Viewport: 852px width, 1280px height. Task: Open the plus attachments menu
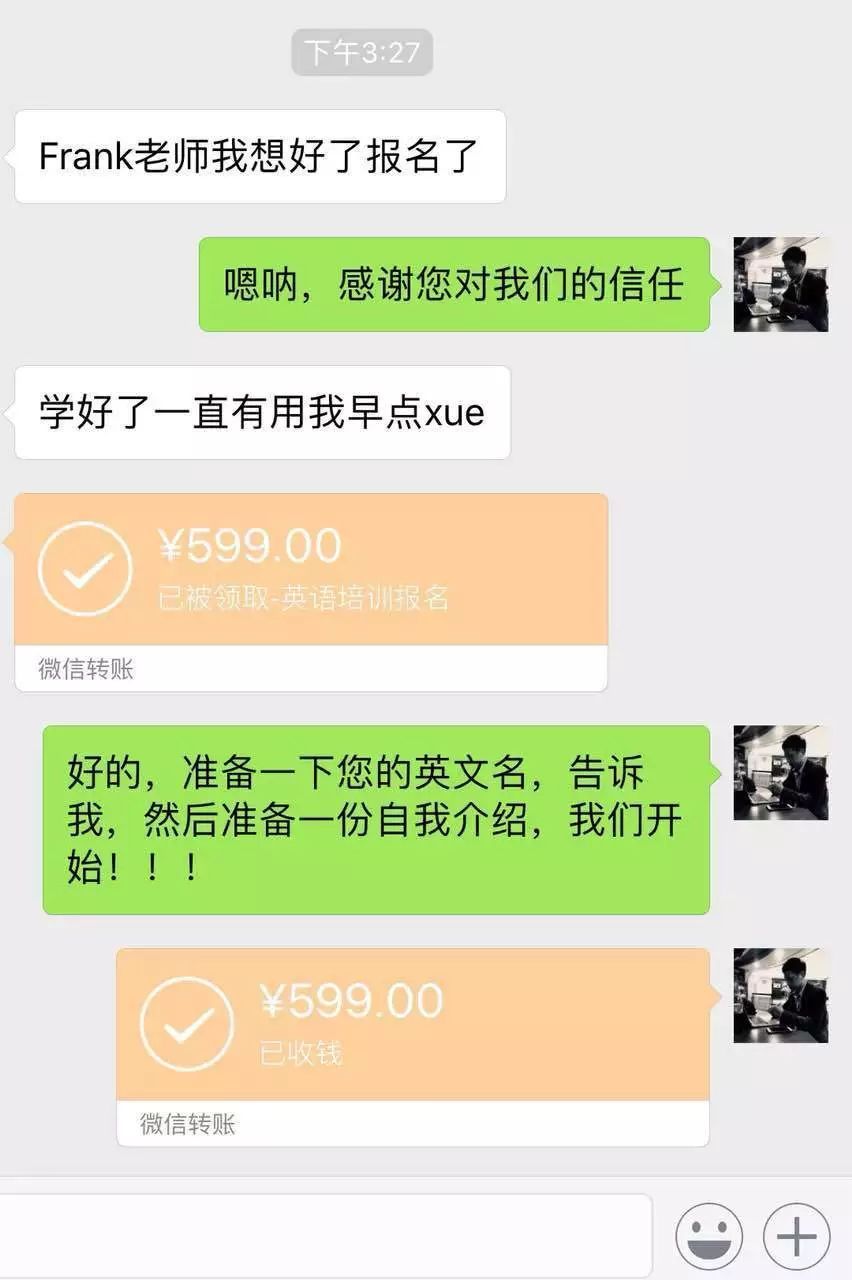click(797, 1236)
